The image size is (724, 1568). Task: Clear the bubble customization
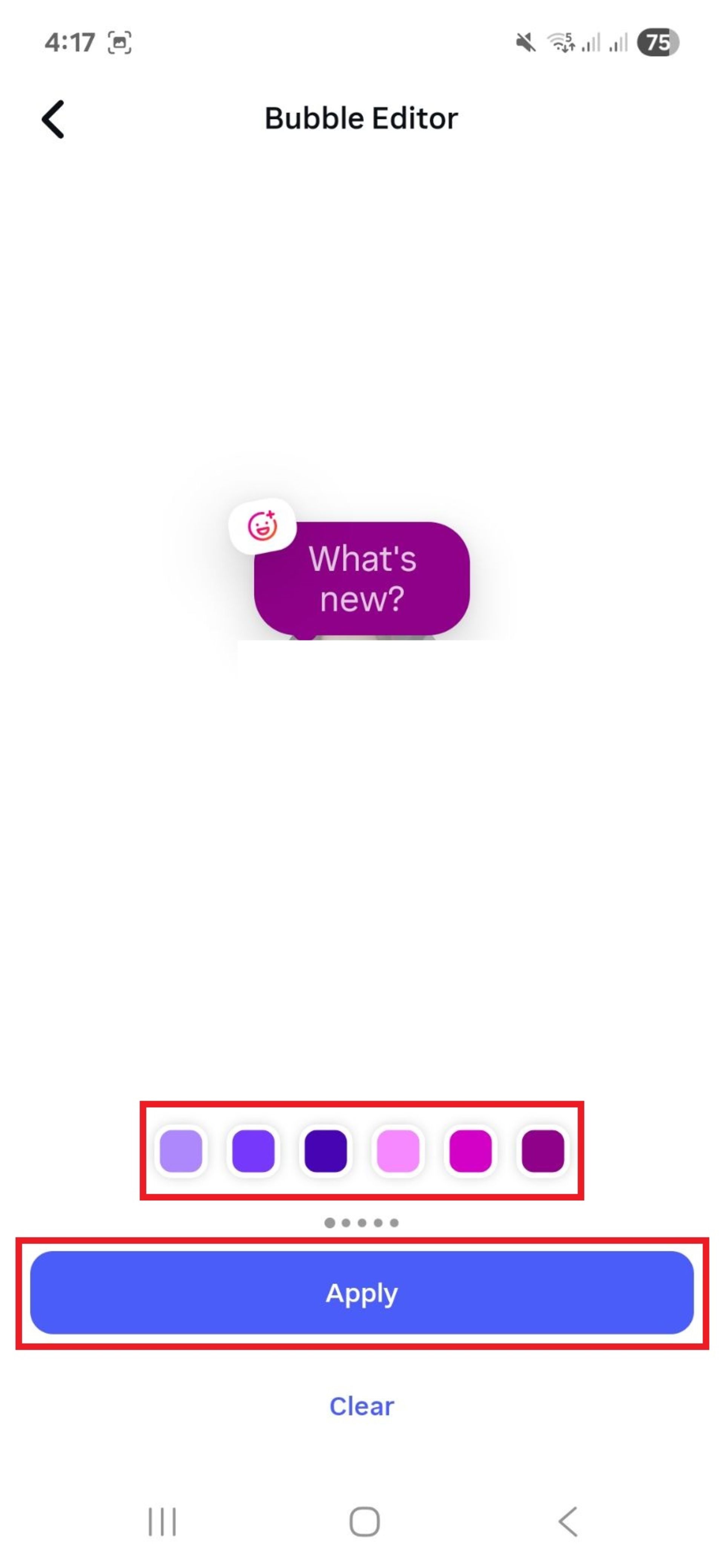pos(362,1406)
